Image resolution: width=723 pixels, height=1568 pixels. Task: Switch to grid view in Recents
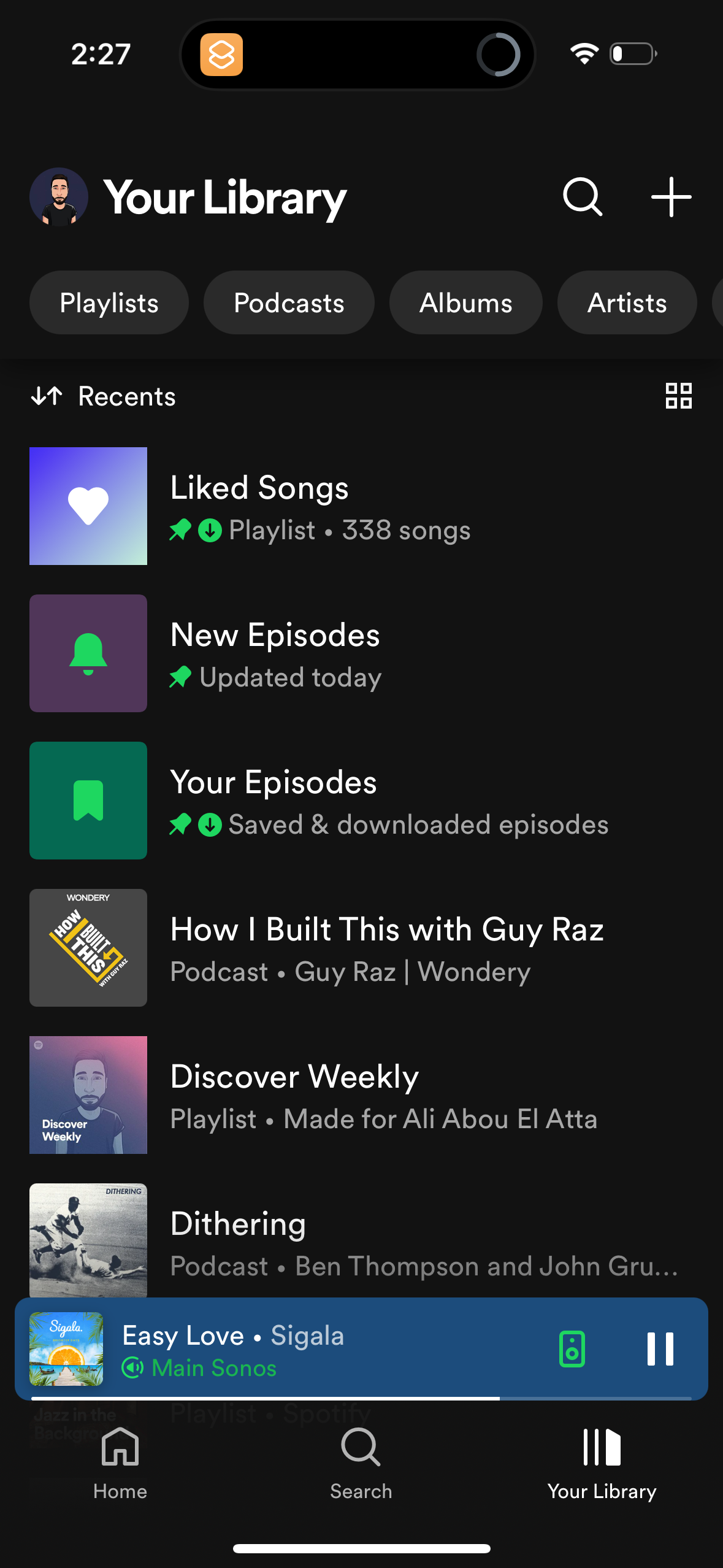pyautogui.click(x=679, y=396)
